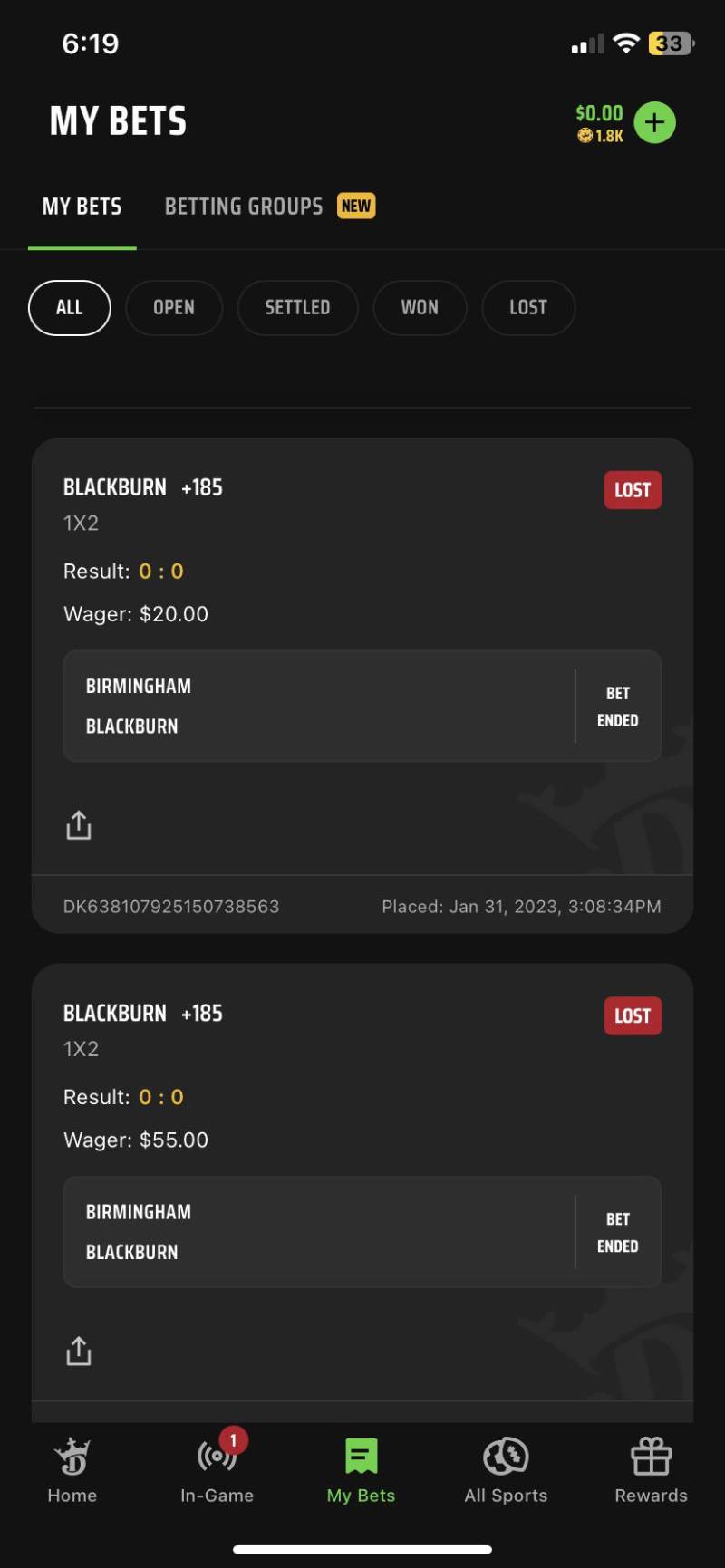725x1568 pixels.
Task: Select the My Bets top tab
Action: click(x=82, y=207)
